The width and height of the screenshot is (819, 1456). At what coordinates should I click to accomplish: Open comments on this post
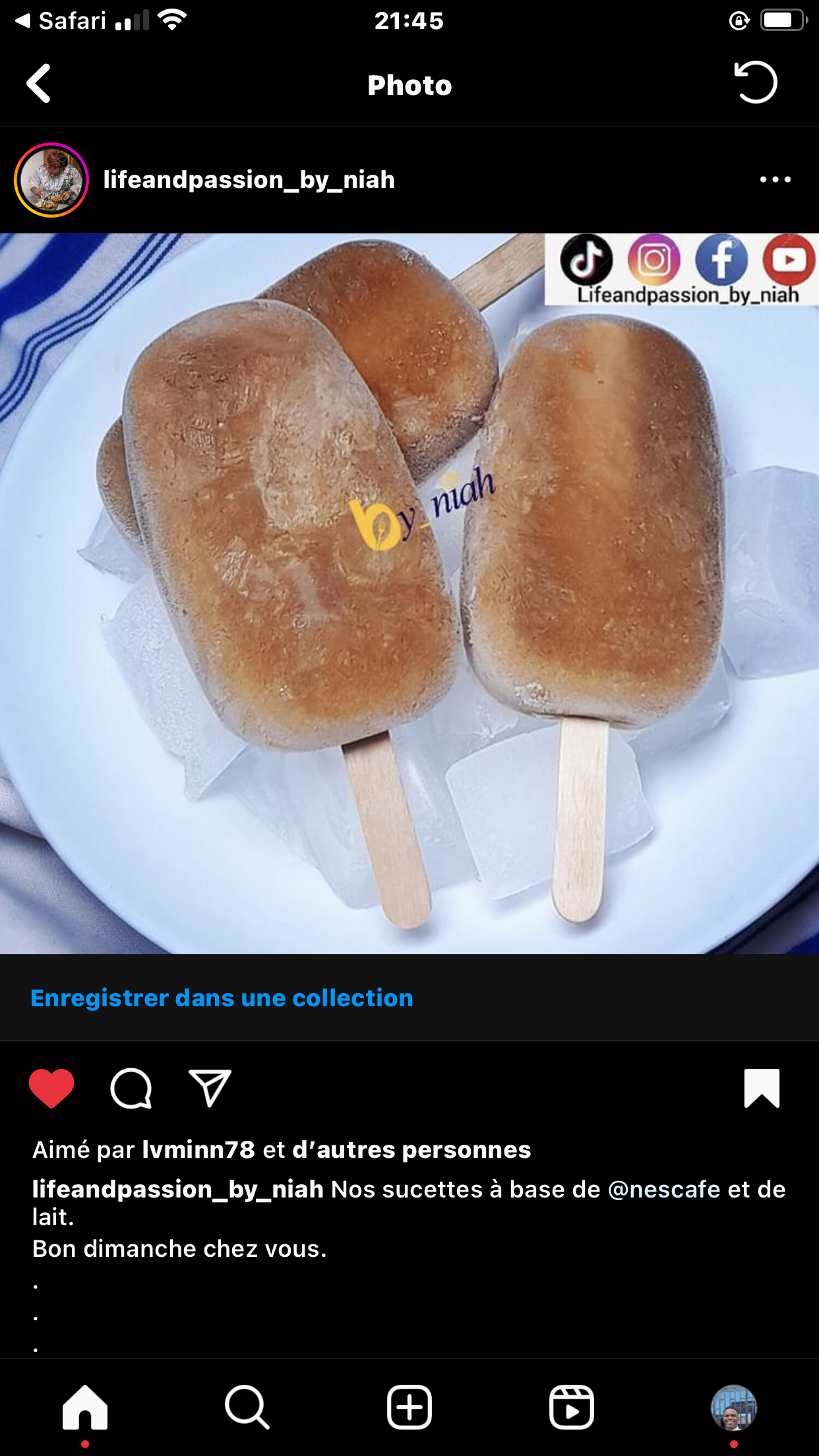point(131,1088)
